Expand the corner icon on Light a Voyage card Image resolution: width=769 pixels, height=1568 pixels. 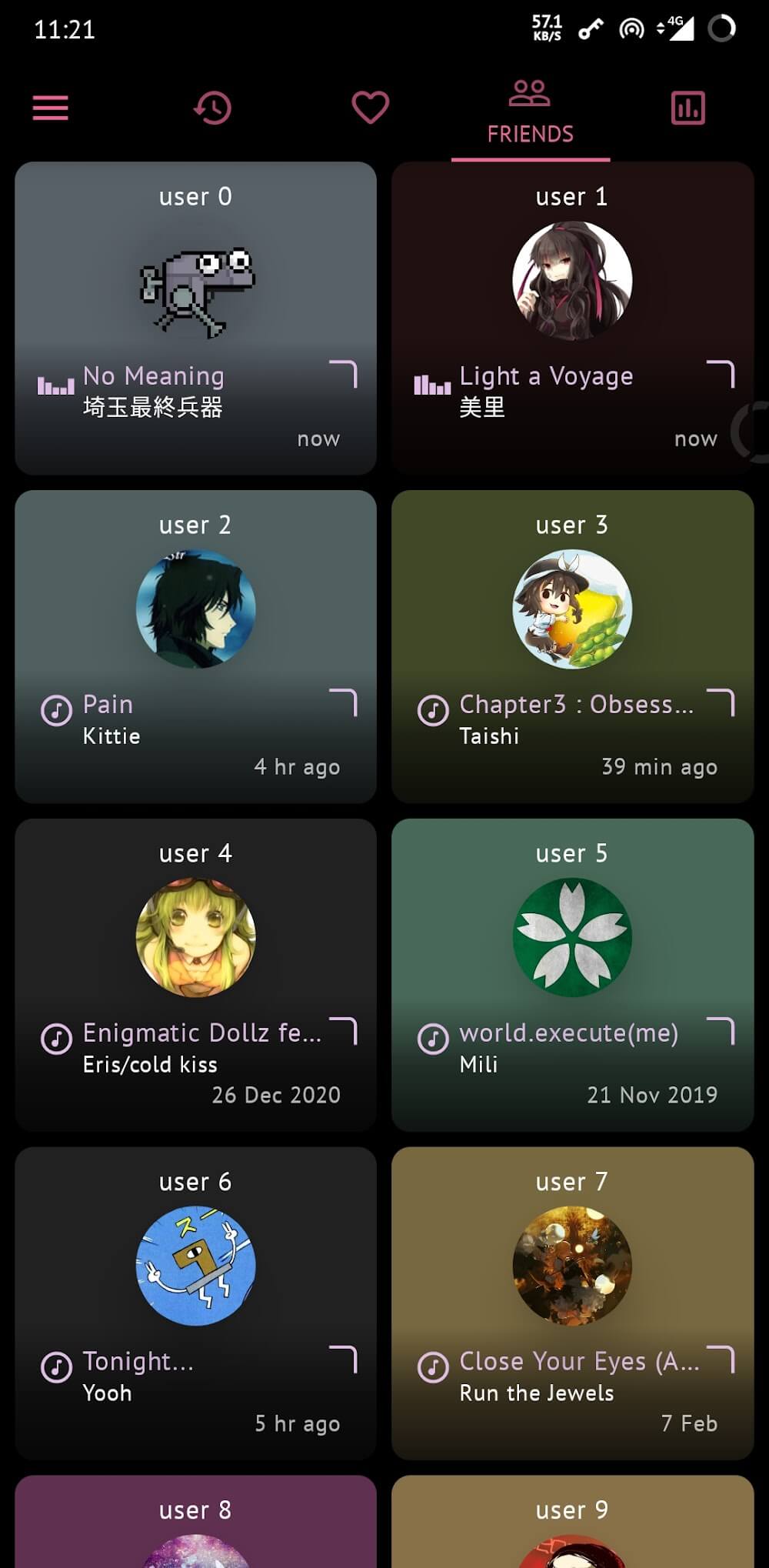click(721, 374)
